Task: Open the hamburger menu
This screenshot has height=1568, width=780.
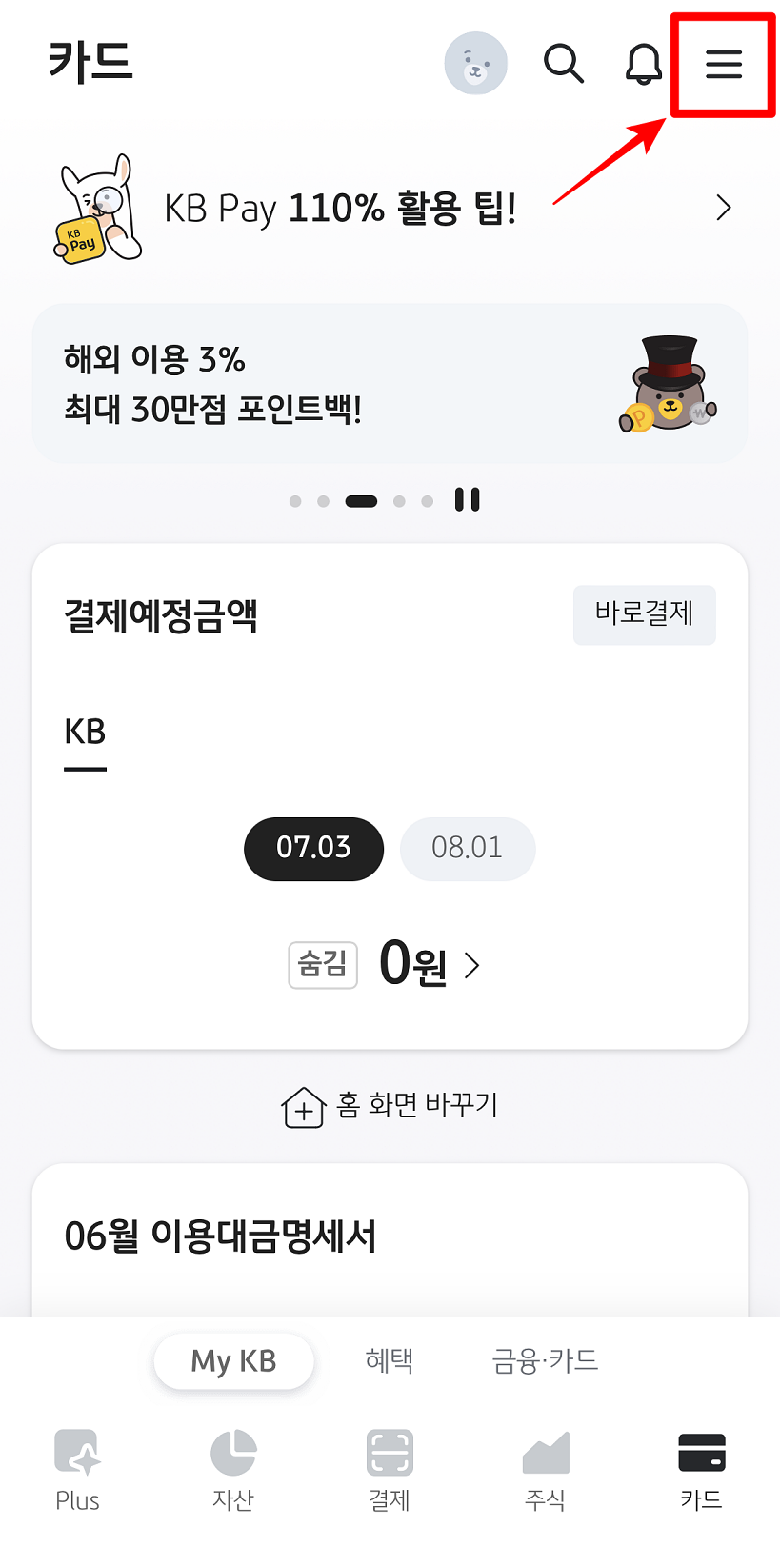Action: 723,64
